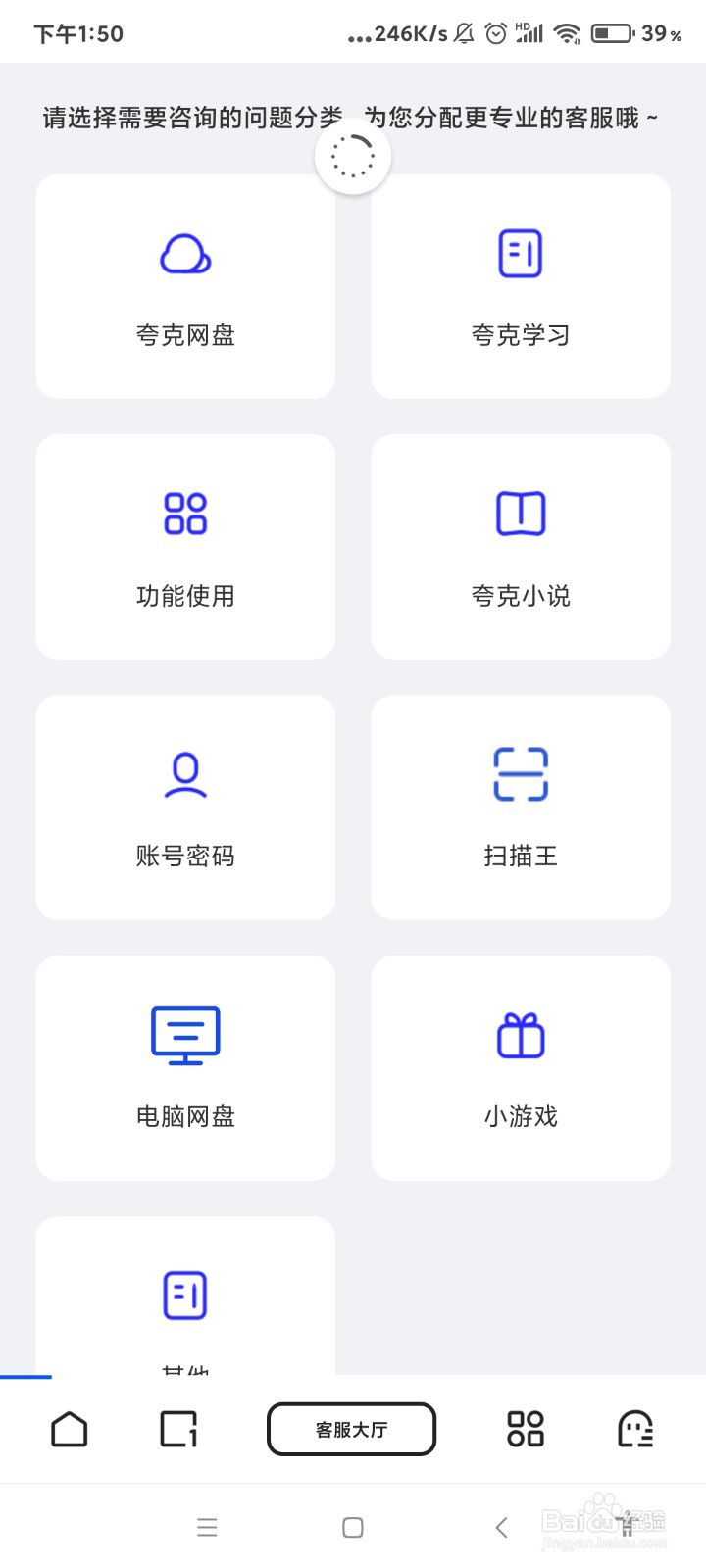Choose the 功能使用 card
706x1568 pixels.
185,547
